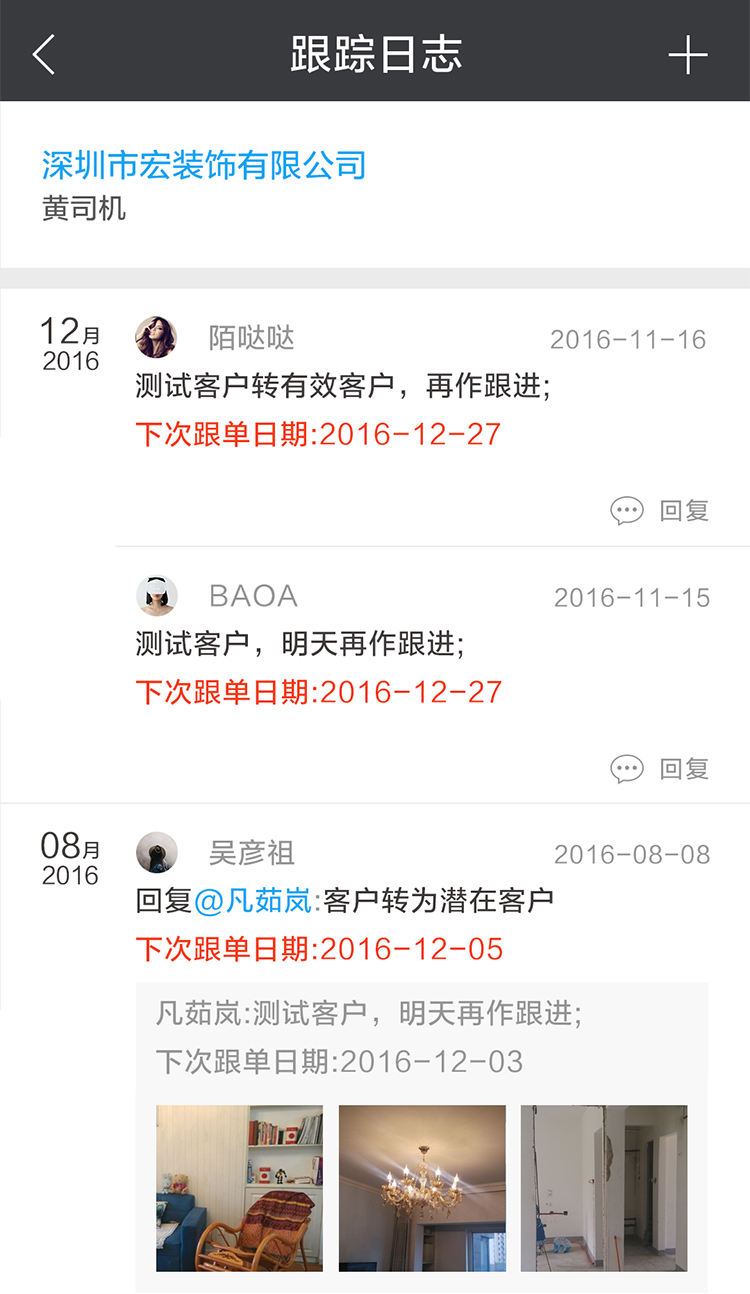Open 吴彦祖's profile avatar

pos(156,852)
